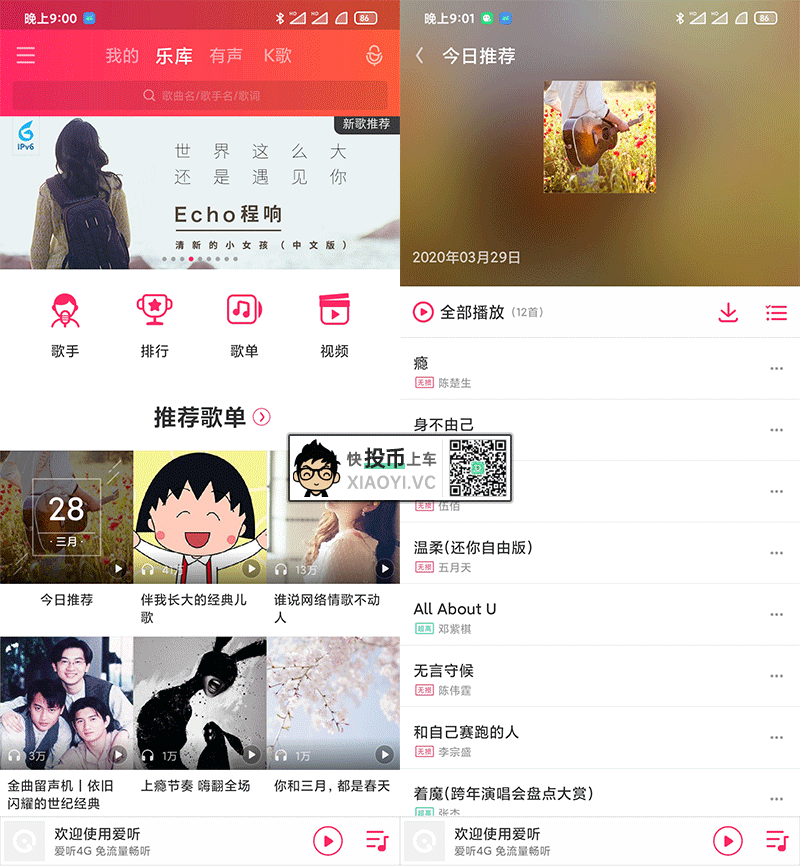Open the hamburger drawer menu

(x=26, y=56)
